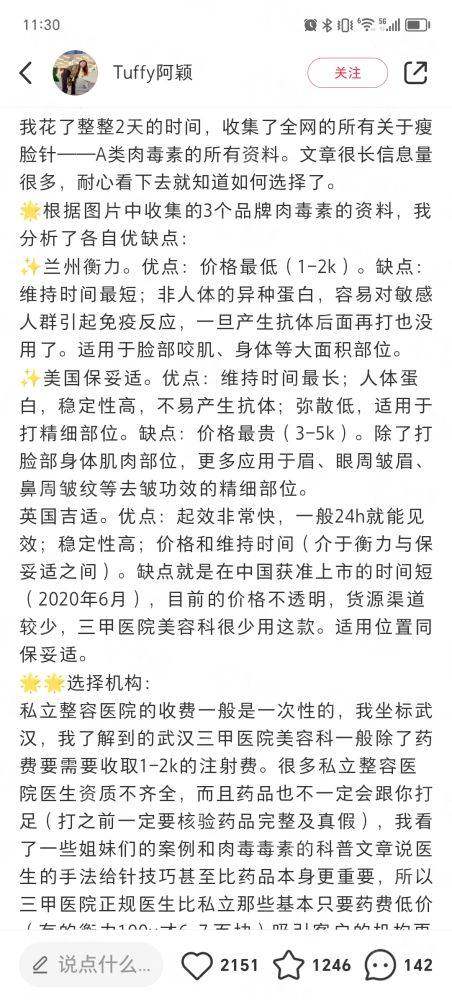Open the comments with the bubble icon
Image resolution: width=452 pixels, height=1000 pixels.
[380, 965]
